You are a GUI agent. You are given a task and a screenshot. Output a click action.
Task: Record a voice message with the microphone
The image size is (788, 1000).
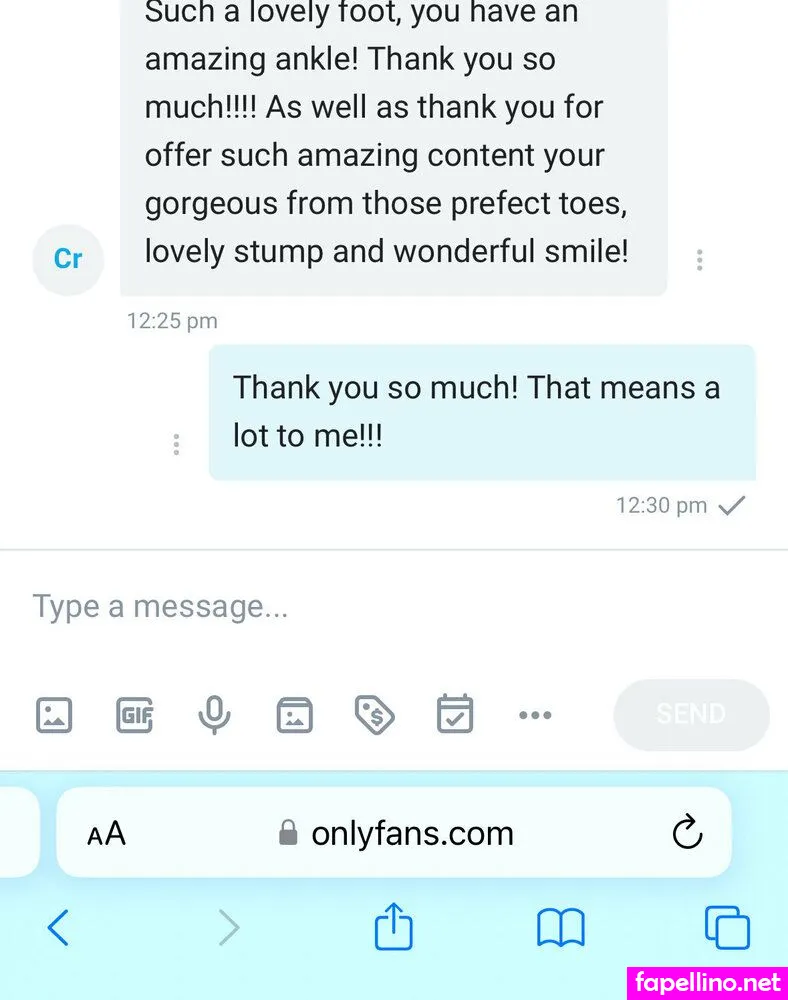214,715
